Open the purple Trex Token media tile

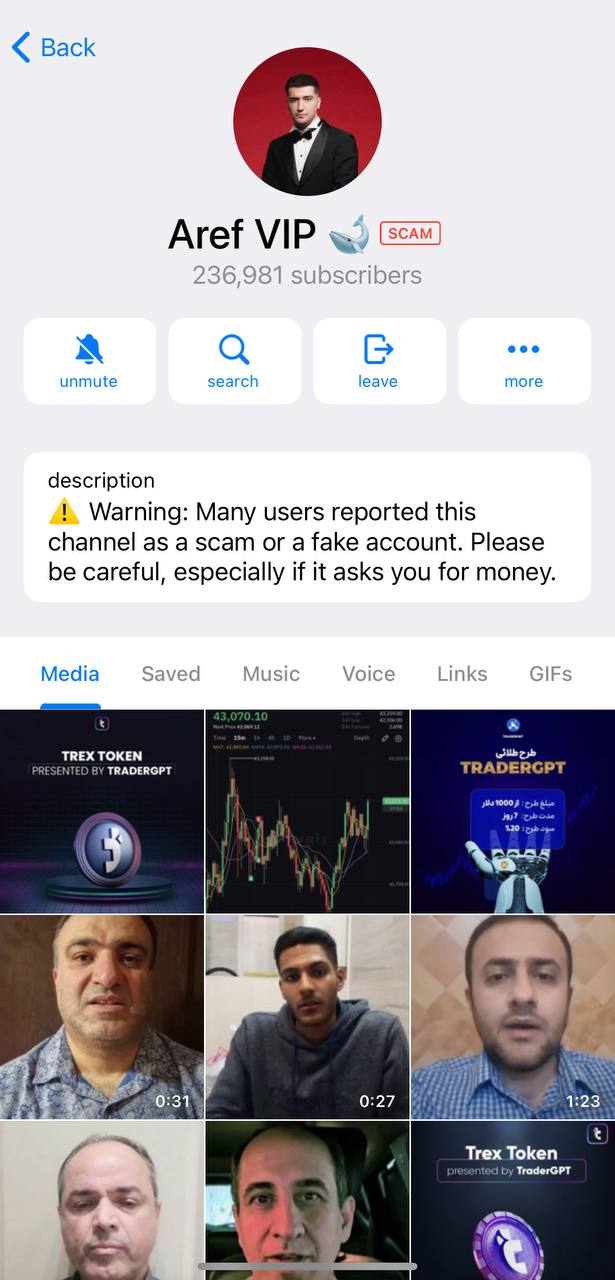(x=513, y=1200)
